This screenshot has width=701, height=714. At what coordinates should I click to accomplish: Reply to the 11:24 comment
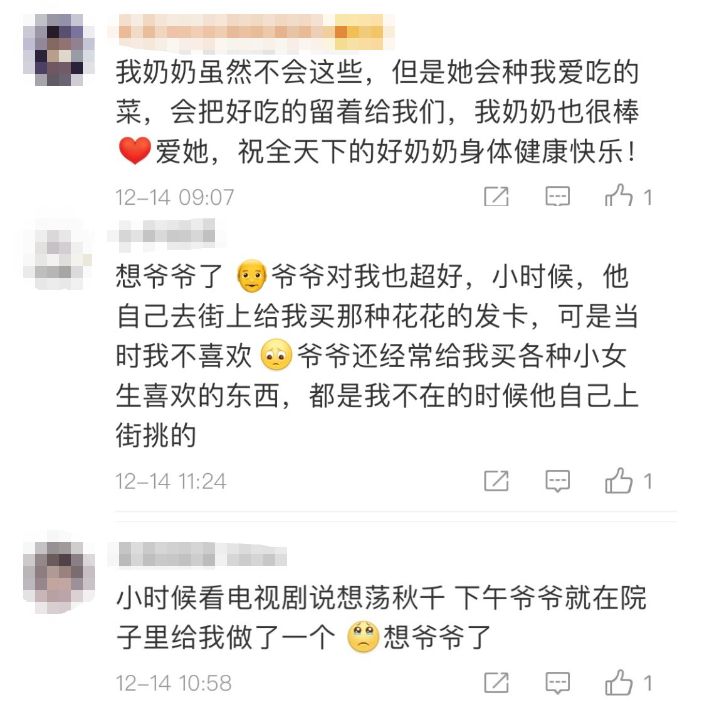point(558,481)
